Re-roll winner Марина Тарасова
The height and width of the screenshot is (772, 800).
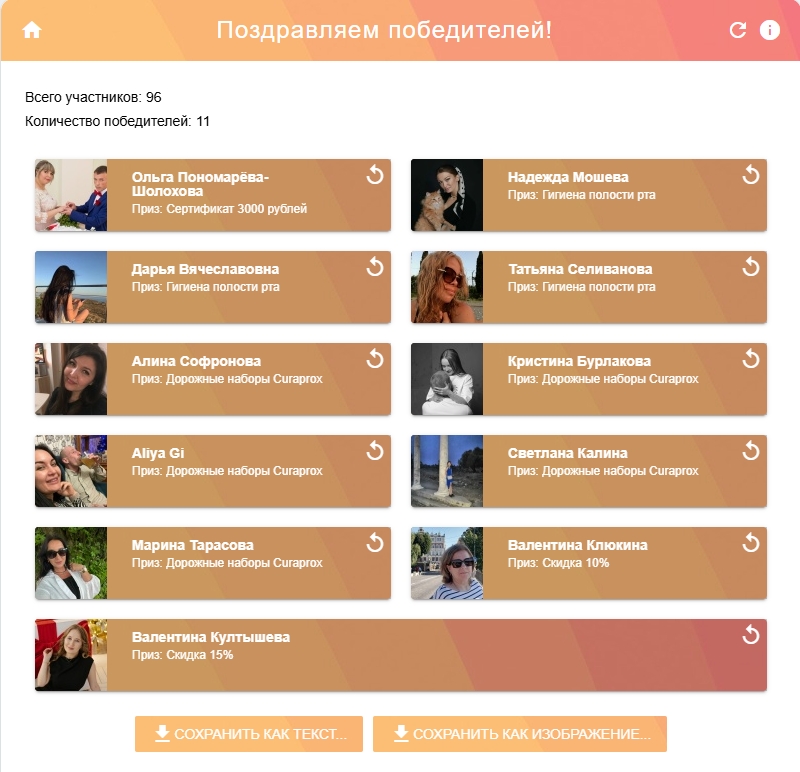(375, 543)
